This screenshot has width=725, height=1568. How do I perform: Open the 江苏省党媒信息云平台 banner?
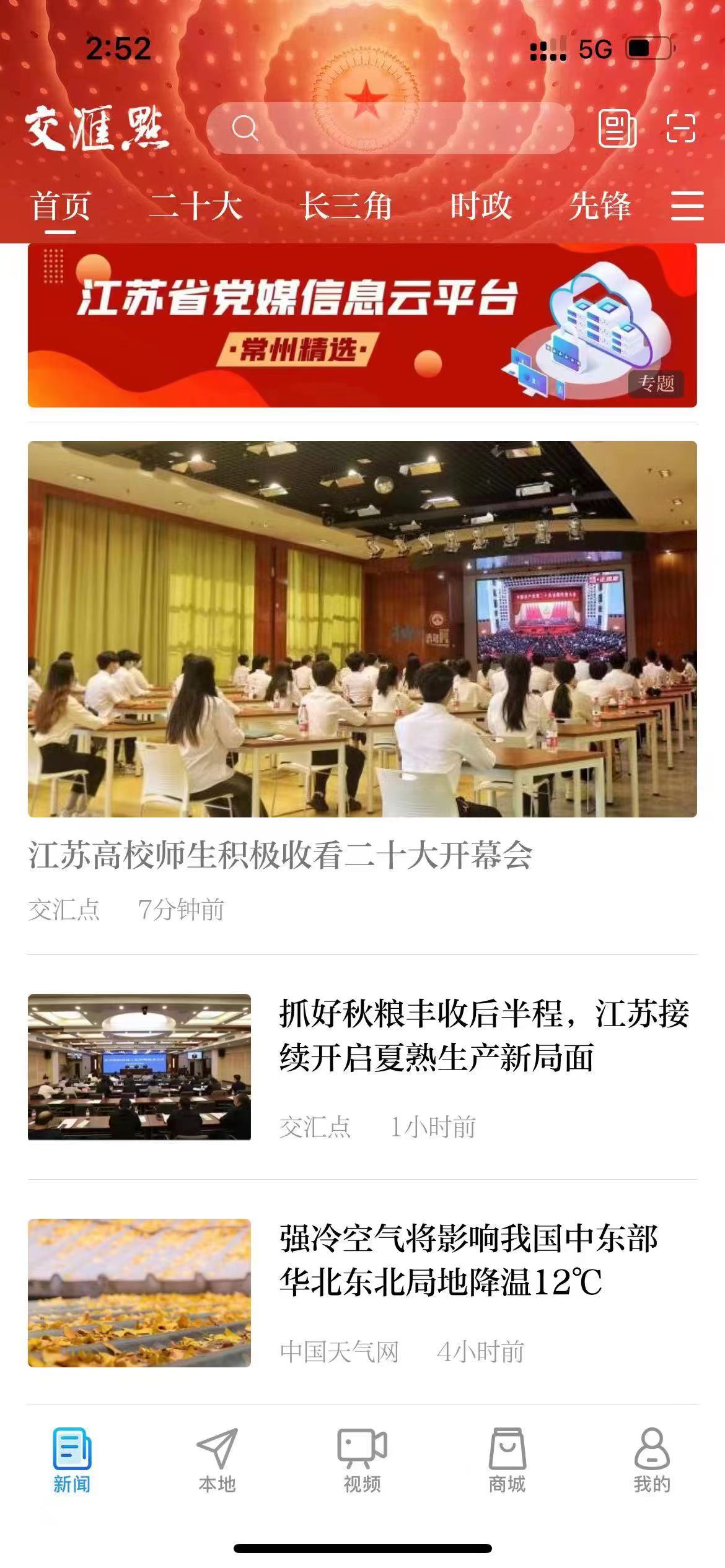(362, 326)
